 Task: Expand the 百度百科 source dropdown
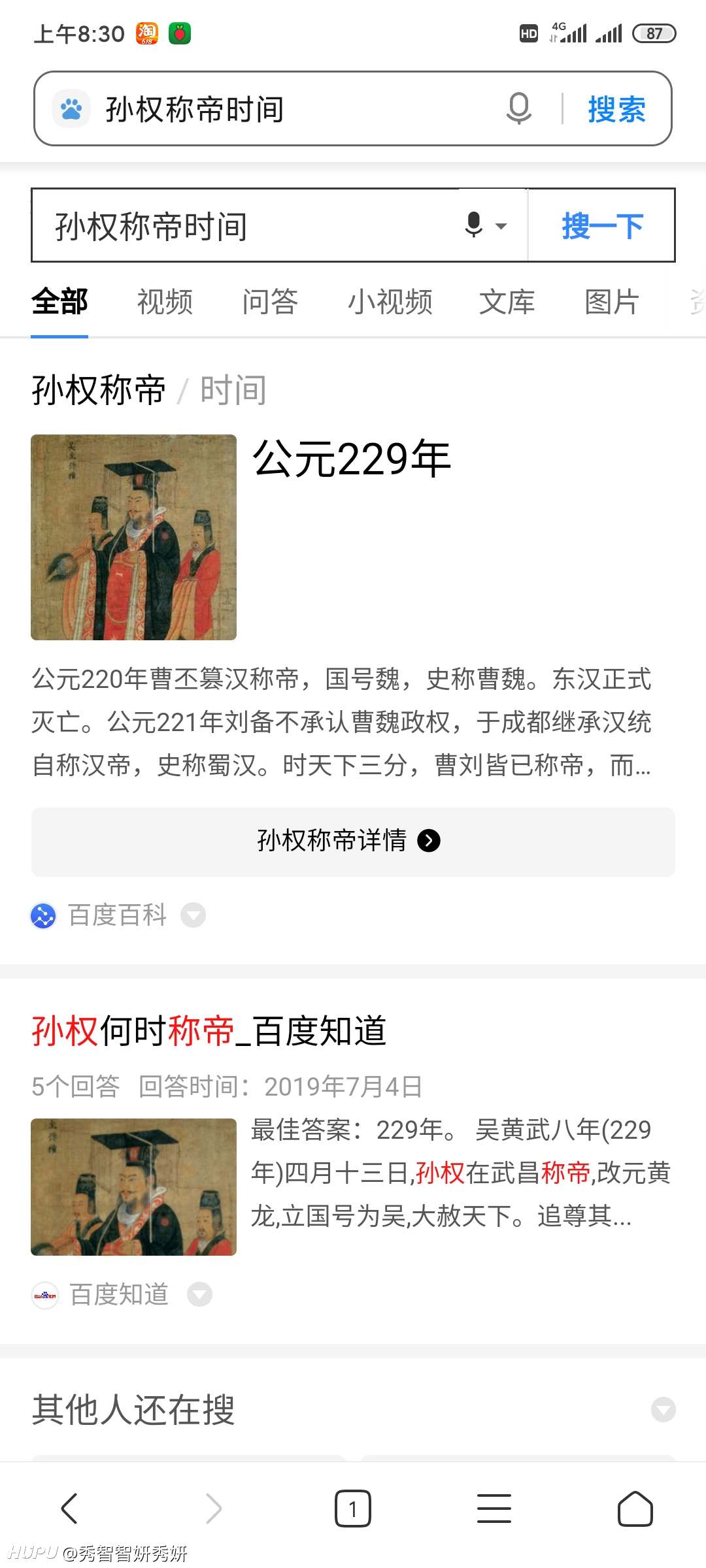[193, 915]
